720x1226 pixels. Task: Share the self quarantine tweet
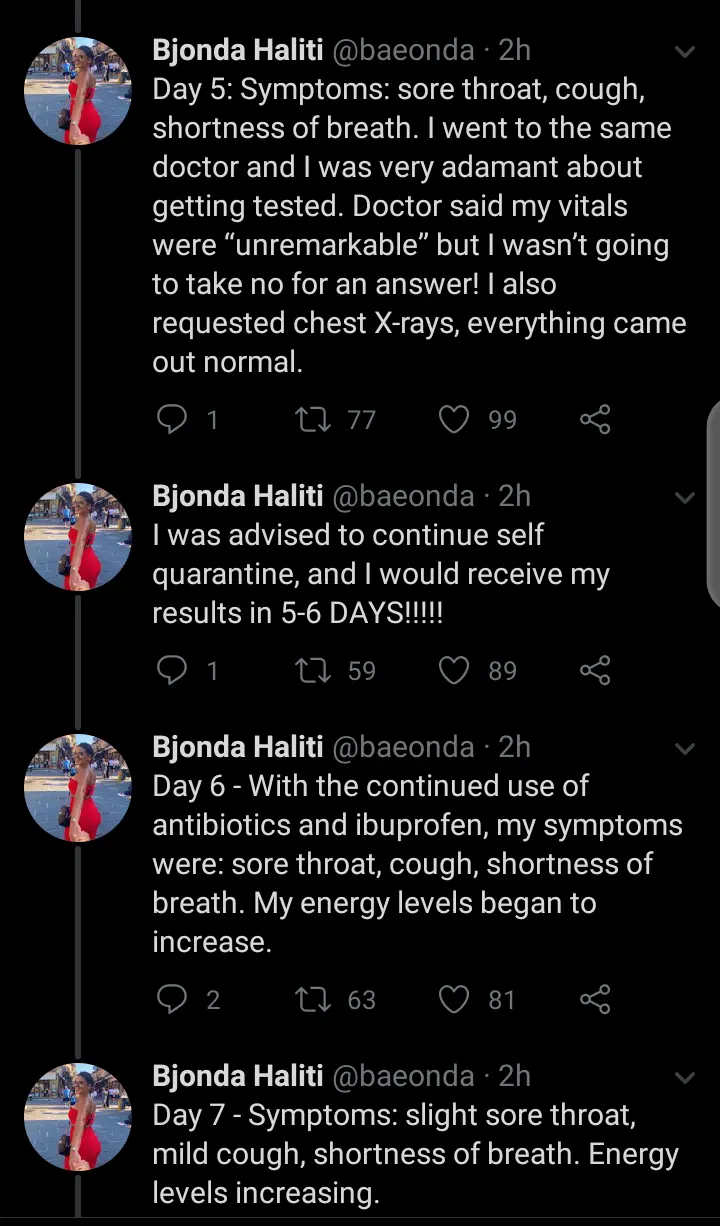coord(595,670)
